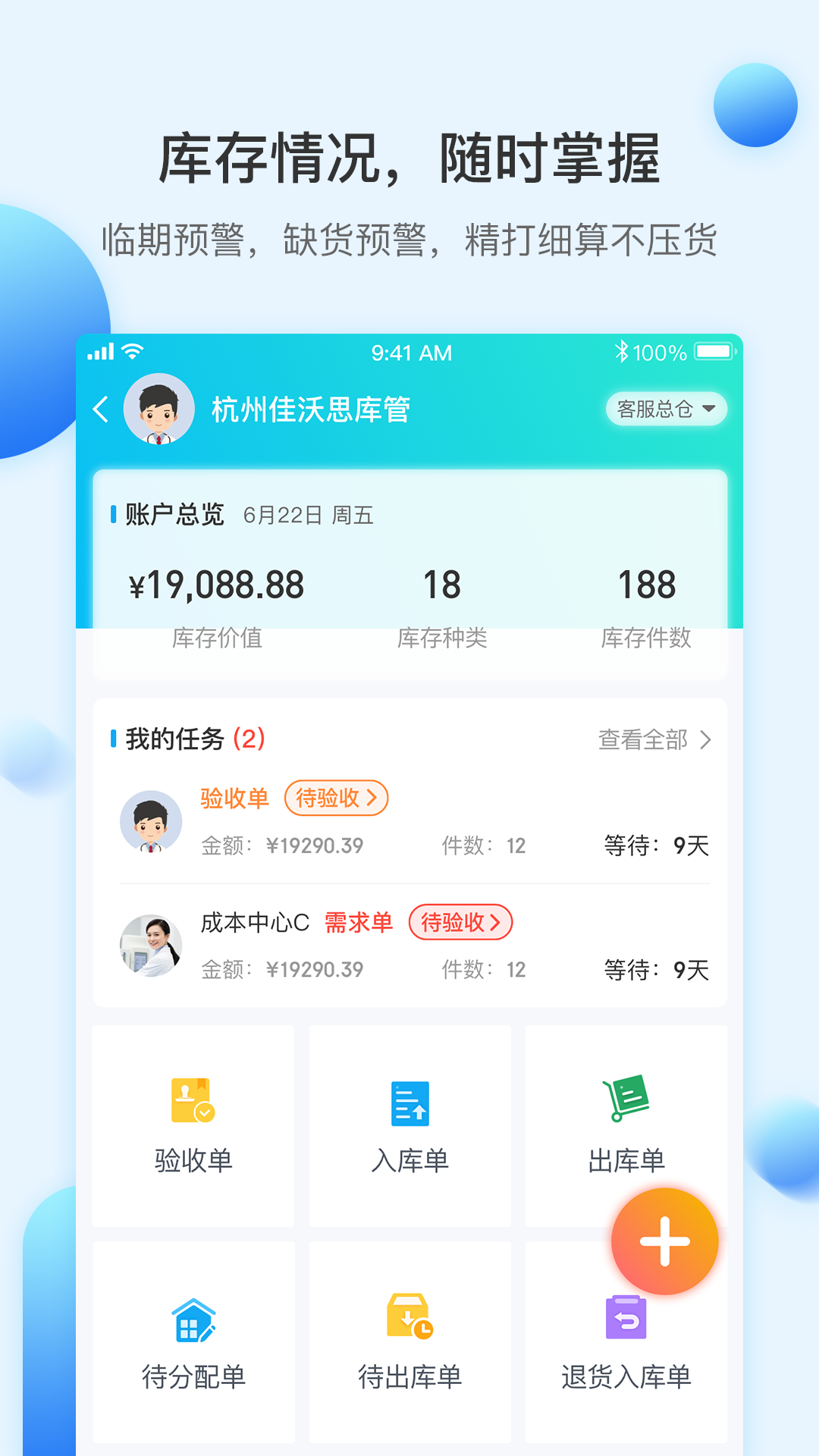Viewport: 819px width, 1456px height.
Task: Open the 出库单 outbound order icon
Action: [x=626, y=1115]
